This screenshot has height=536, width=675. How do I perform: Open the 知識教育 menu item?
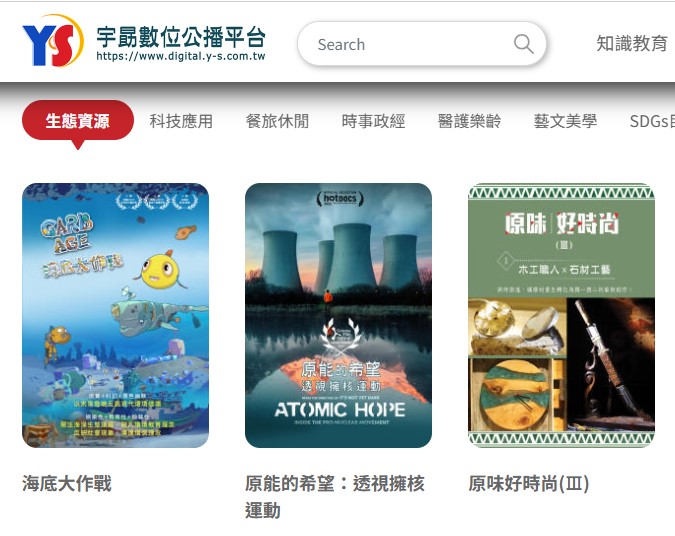(631, 44)
